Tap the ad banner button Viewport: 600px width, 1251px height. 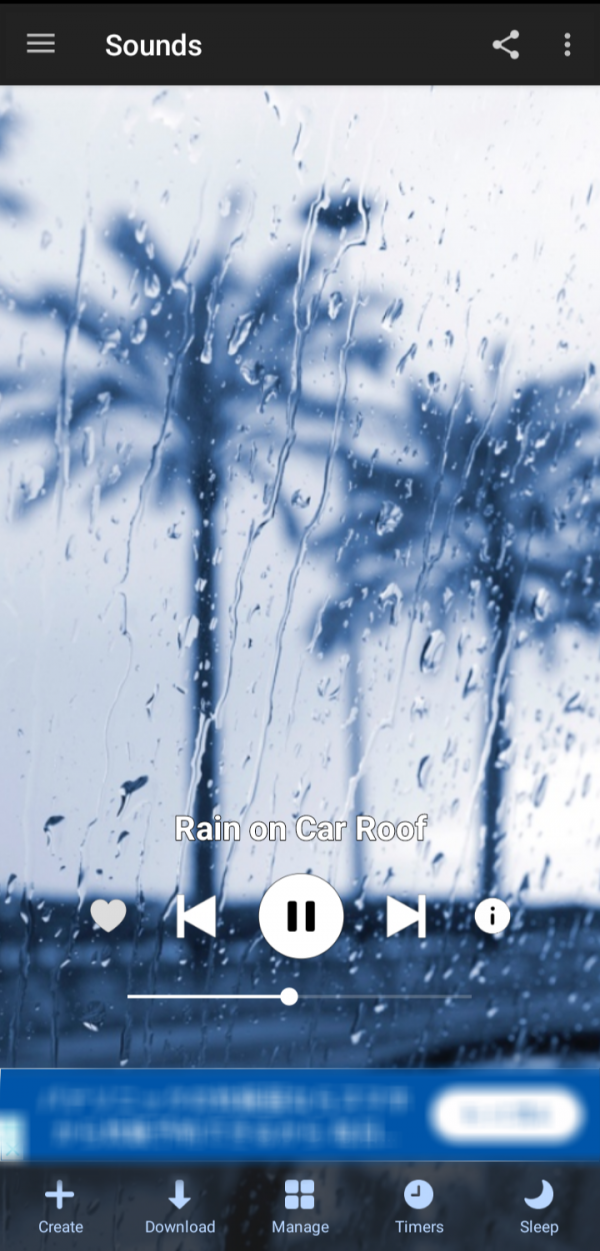click(507, 1114)
